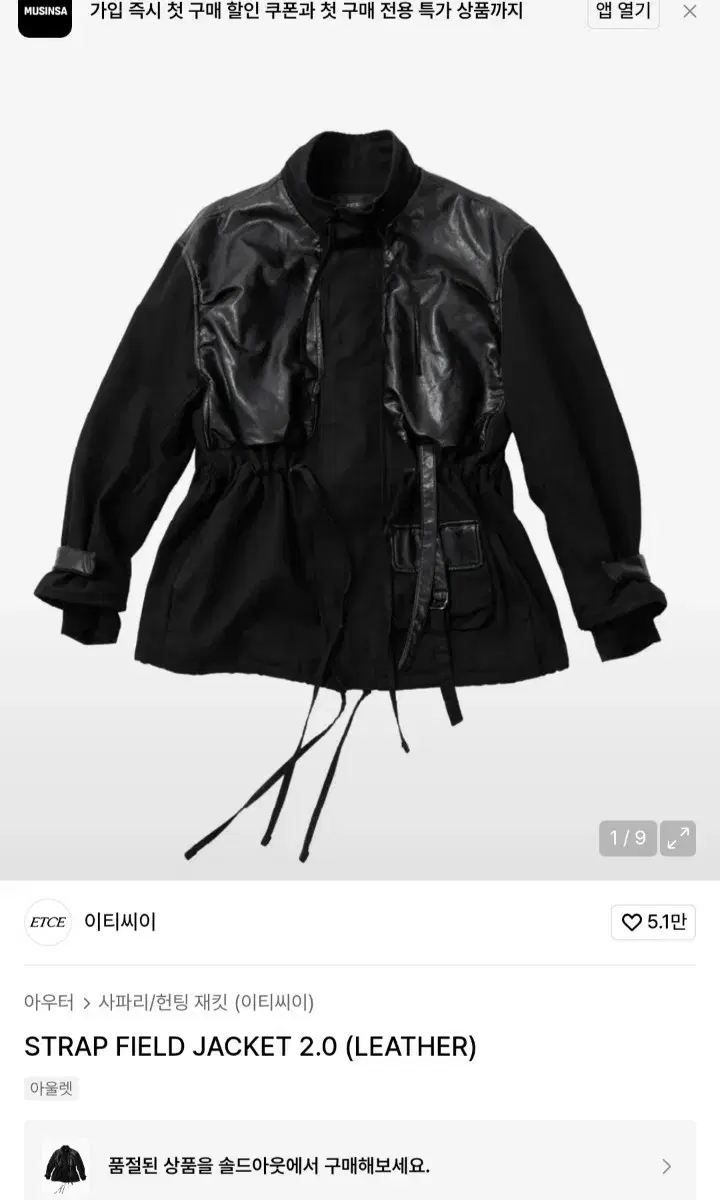Go to the 아우터 category
The width and height of the screenshot is (720, 1200).
click(49, 1002)
